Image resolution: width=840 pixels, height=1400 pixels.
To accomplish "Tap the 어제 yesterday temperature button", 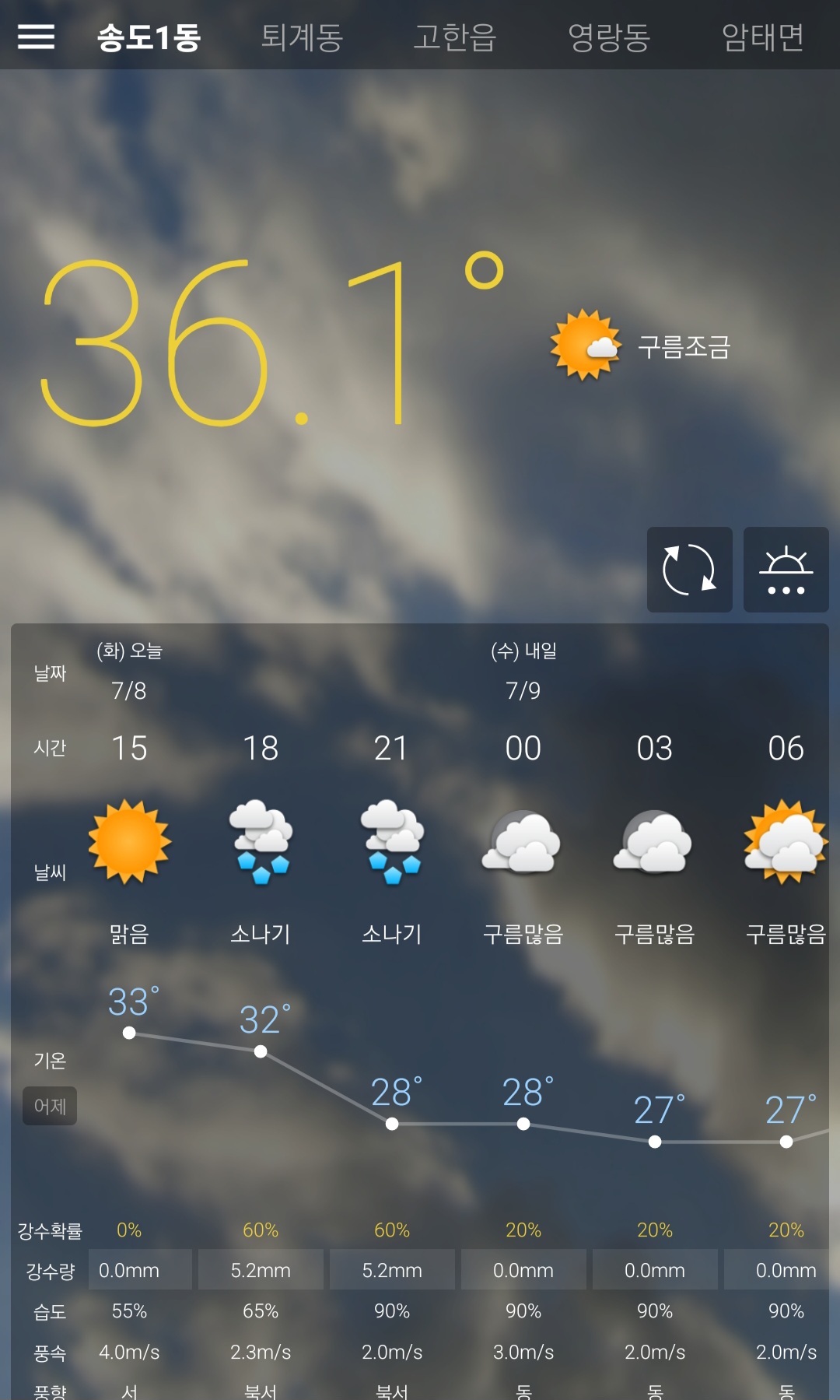I will (x=50, y=1106).
